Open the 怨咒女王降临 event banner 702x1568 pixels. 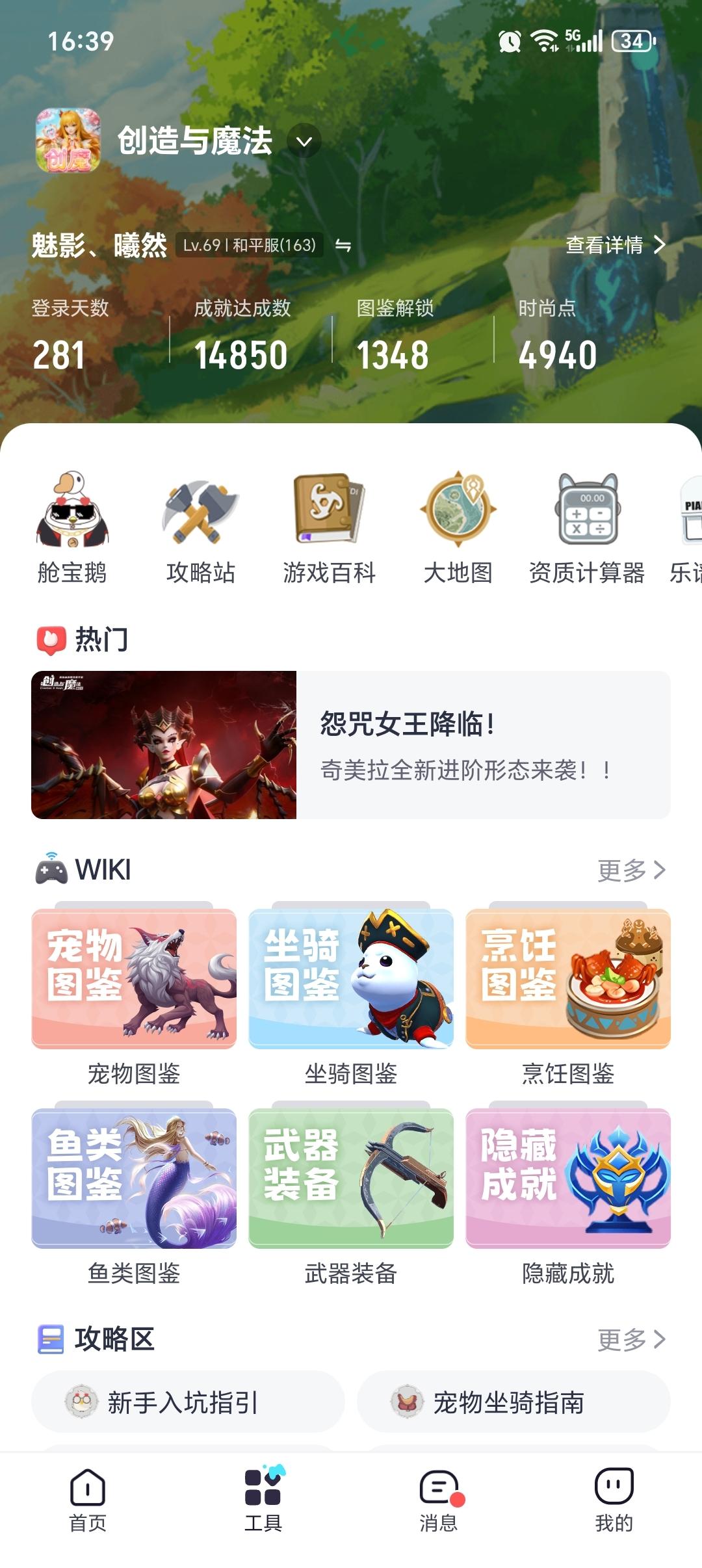[351, 744]
